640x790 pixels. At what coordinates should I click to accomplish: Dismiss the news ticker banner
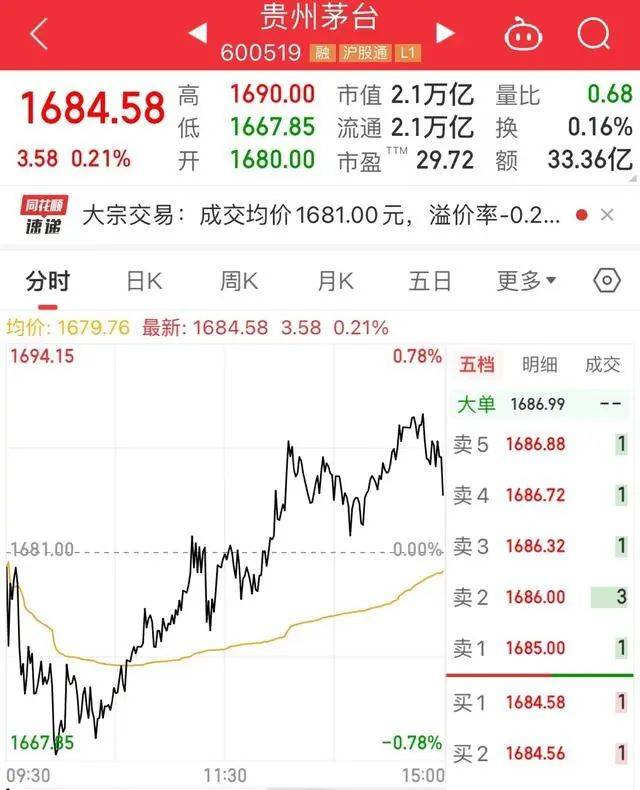(x=607, y=215)
